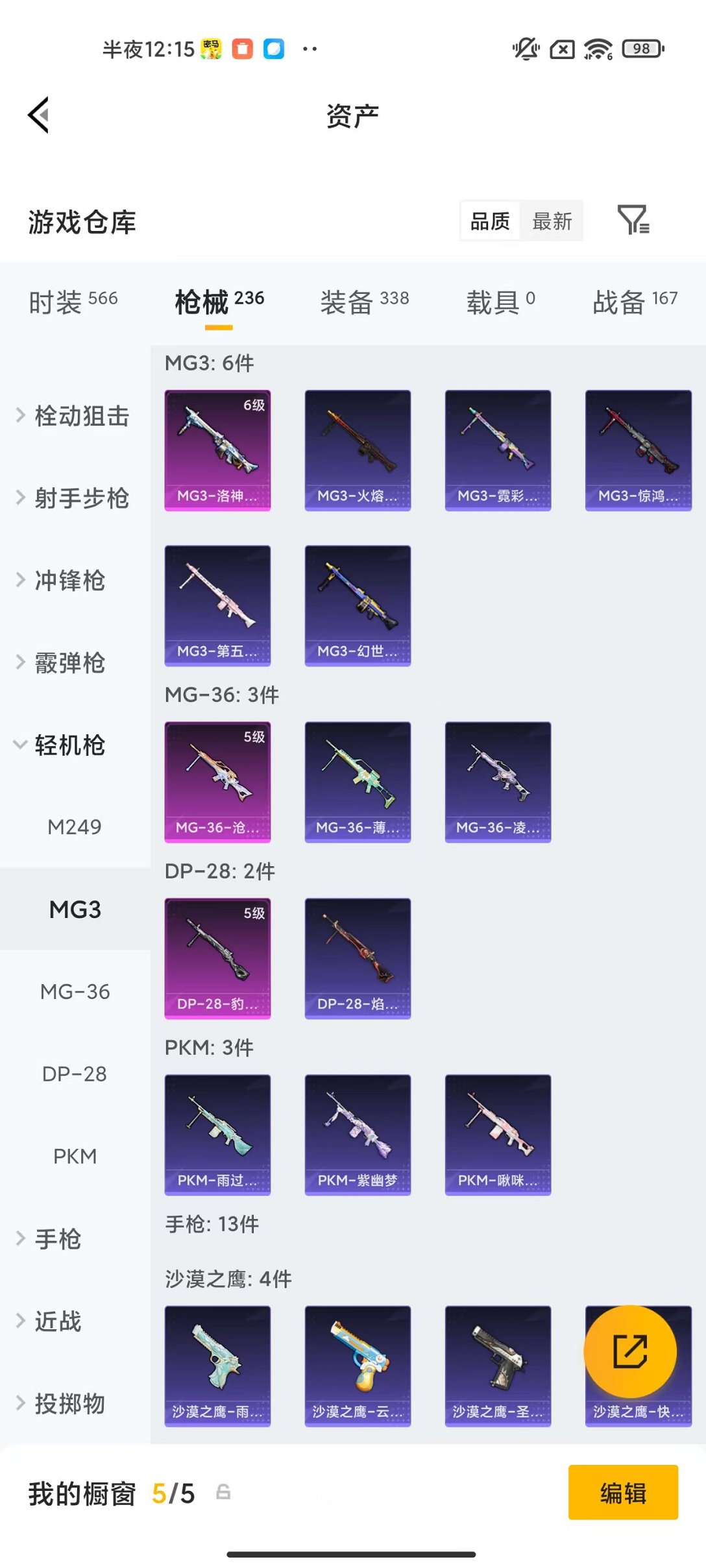The image size is (706, 1568).
Task: Go back using the top-left arrow
Action: [x=39, y=115]
